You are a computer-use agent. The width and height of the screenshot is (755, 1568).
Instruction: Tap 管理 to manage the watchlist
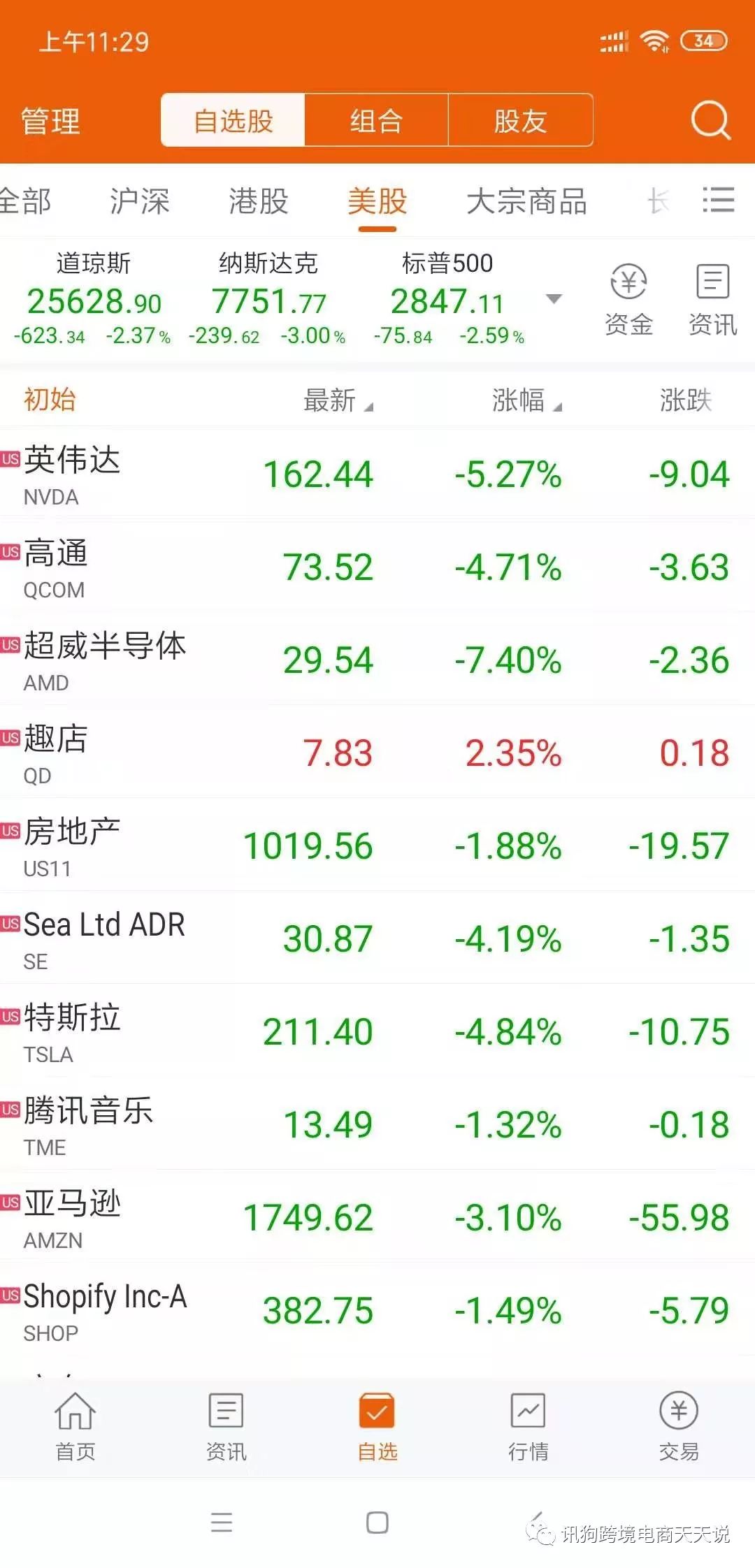[x=50, y=121]
